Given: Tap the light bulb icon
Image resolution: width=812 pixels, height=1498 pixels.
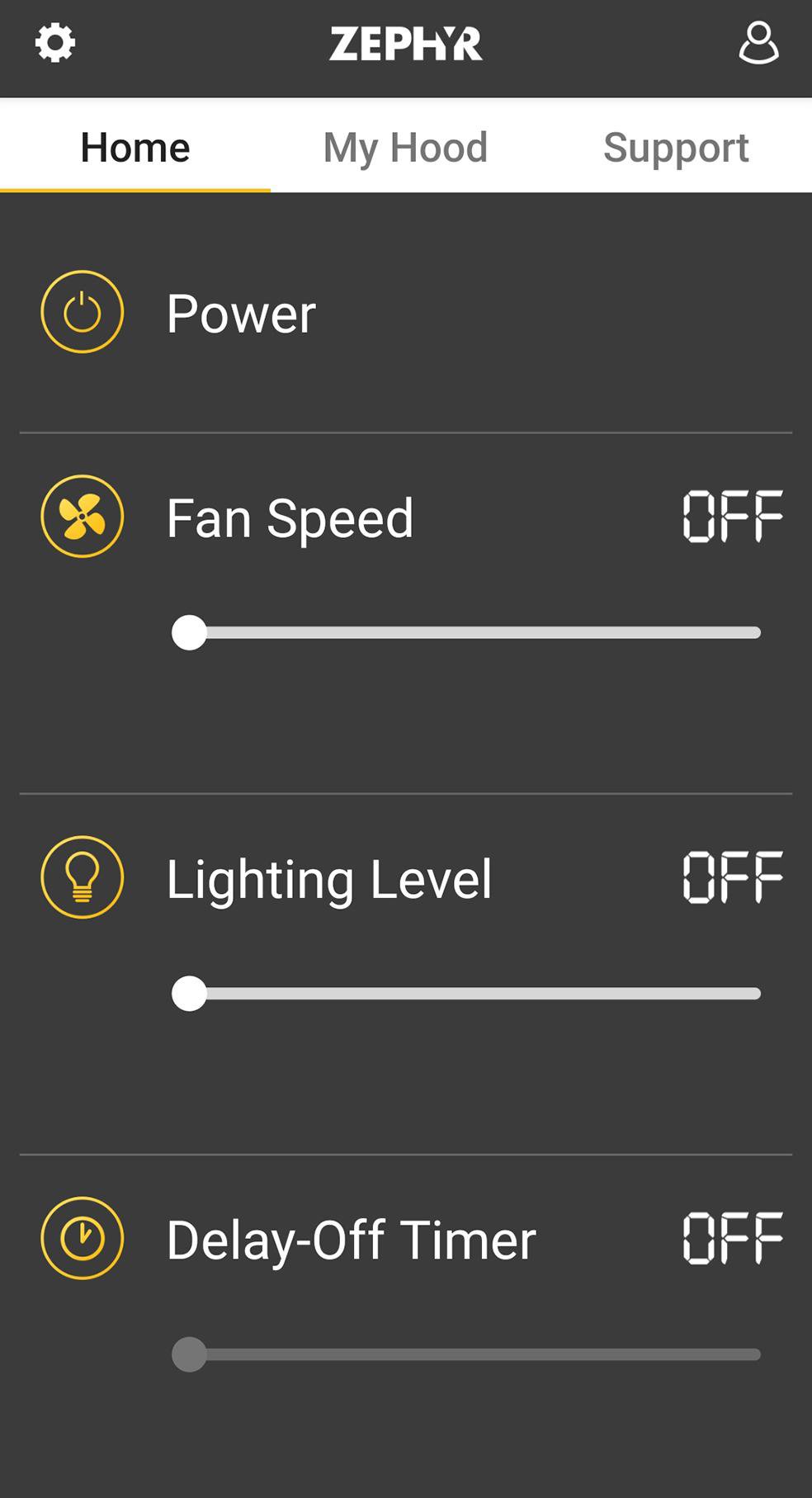Looking at the screenshot, I should [x=82, y=877].
